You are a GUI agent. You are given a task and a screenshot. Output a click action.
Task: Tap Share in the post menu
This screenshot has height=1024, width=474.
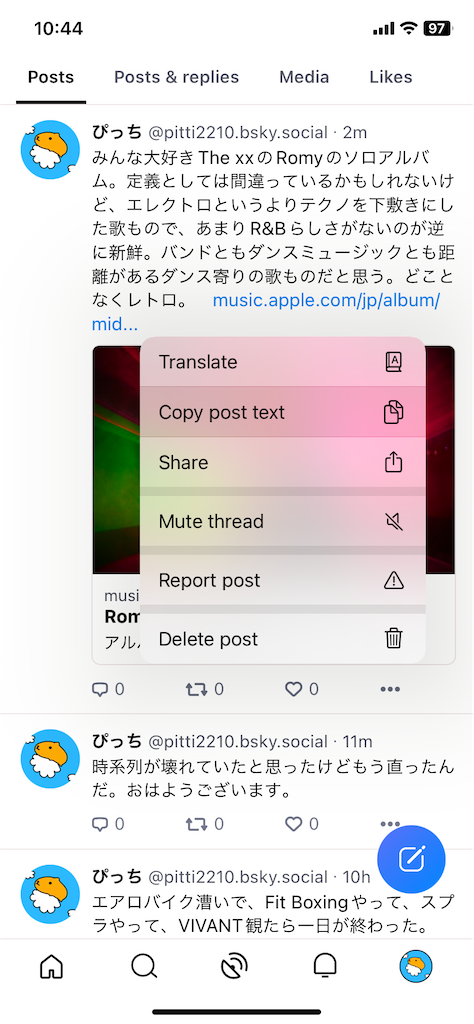pyautogui.click(x=283, y=462)
